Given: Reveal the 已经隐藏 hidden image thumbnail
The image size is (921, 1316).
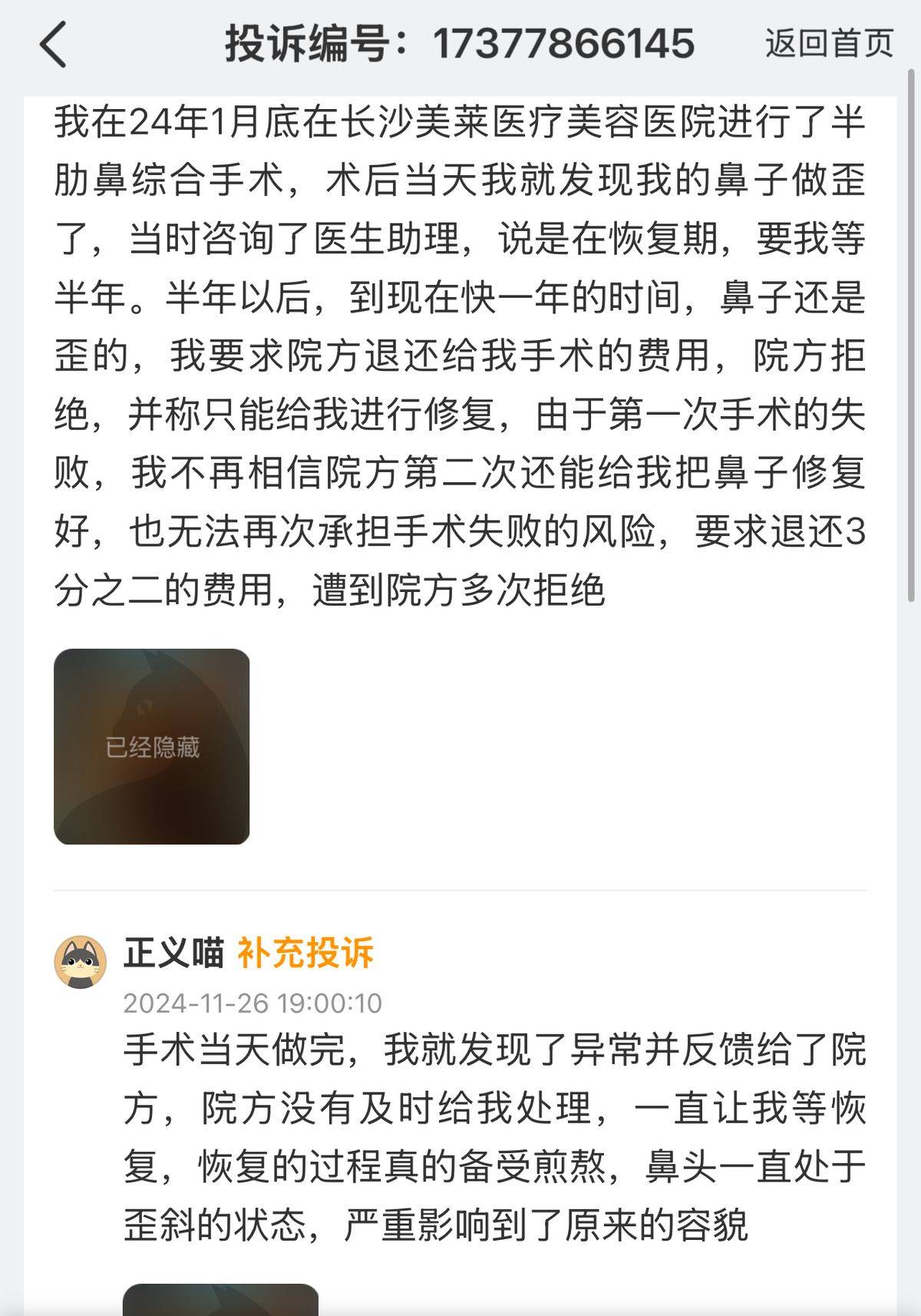Looking at the screenshot, I should pyautogui.click(x=151, y=745).
